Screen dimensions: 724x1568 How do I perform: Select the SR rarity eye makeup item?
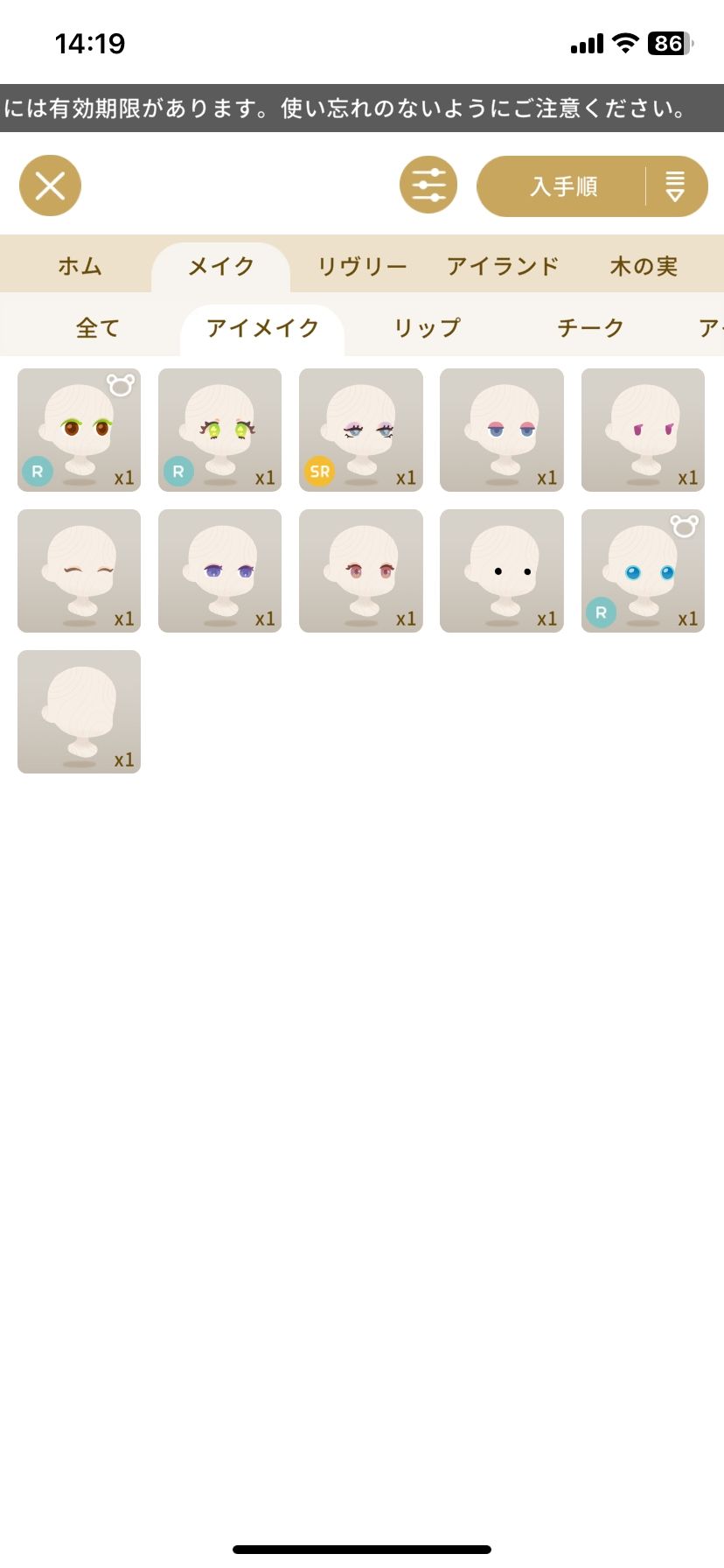[x=361, y=430]
